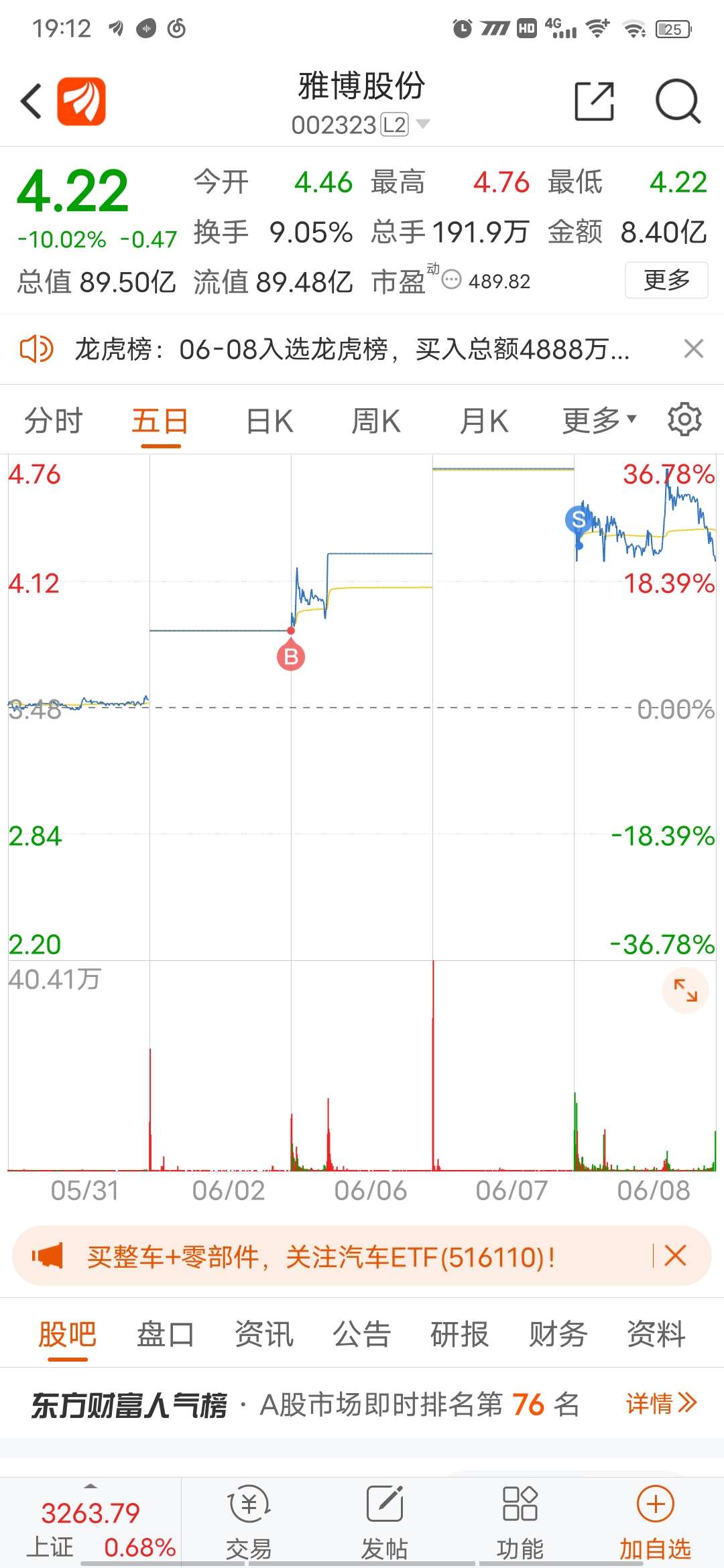Screen dimensions: 724x1568
Task: Switch to the 分时 chart tab
Action: pyautogui.click(x=53, y=421)
